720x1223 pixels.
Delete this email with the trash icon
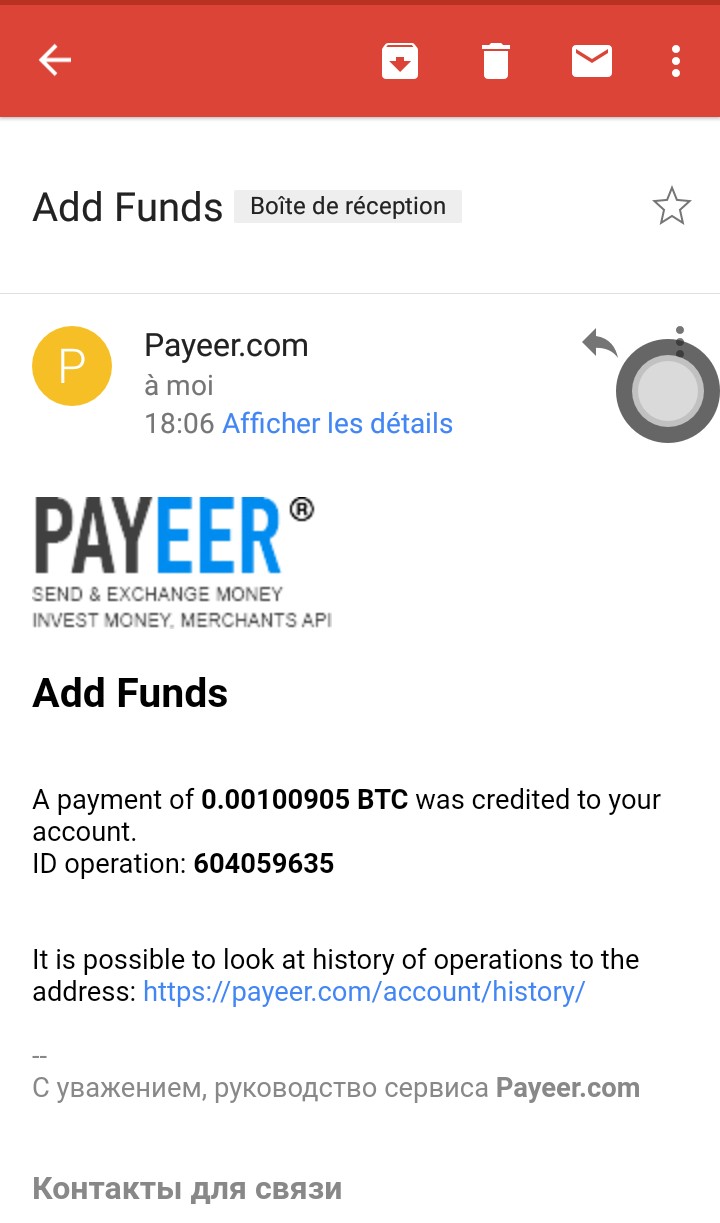[x=495, y=61]
